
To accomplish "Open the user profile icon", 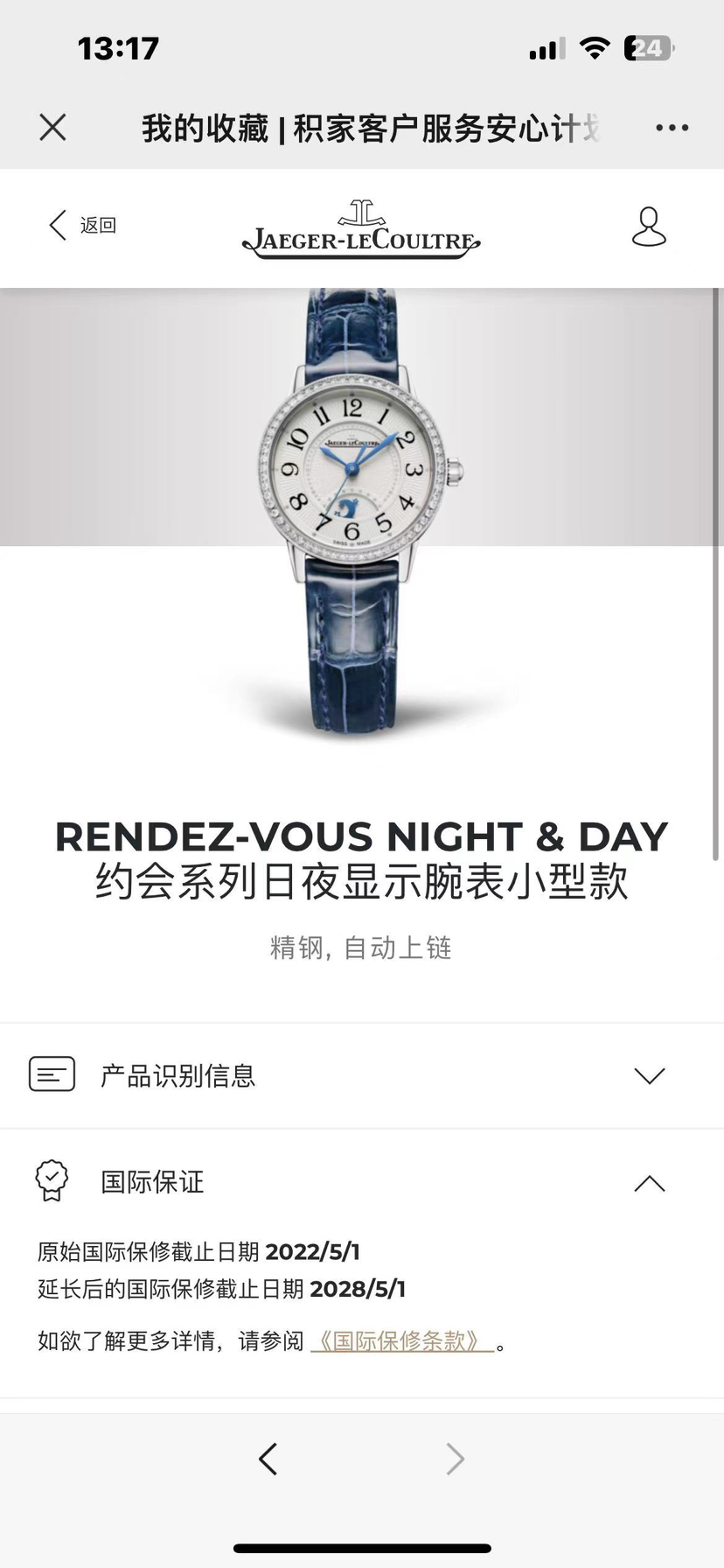I will (x=649, y=227).
